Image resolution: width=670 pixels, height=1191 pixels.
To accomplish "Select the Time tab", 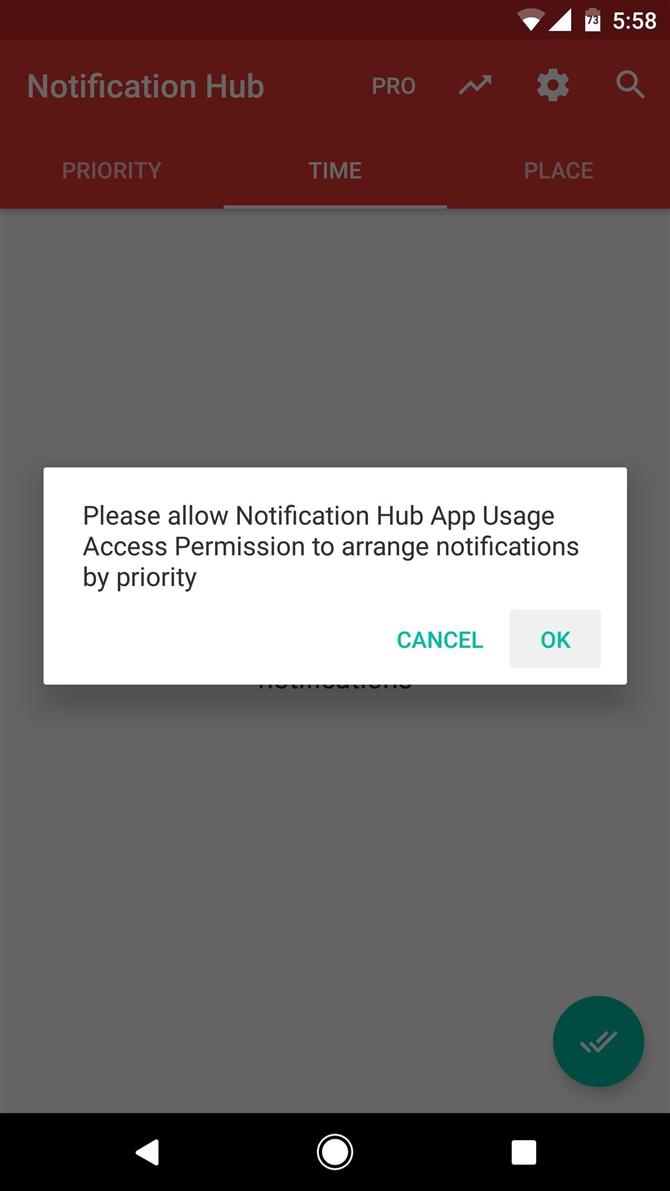I will coord(335,170).
